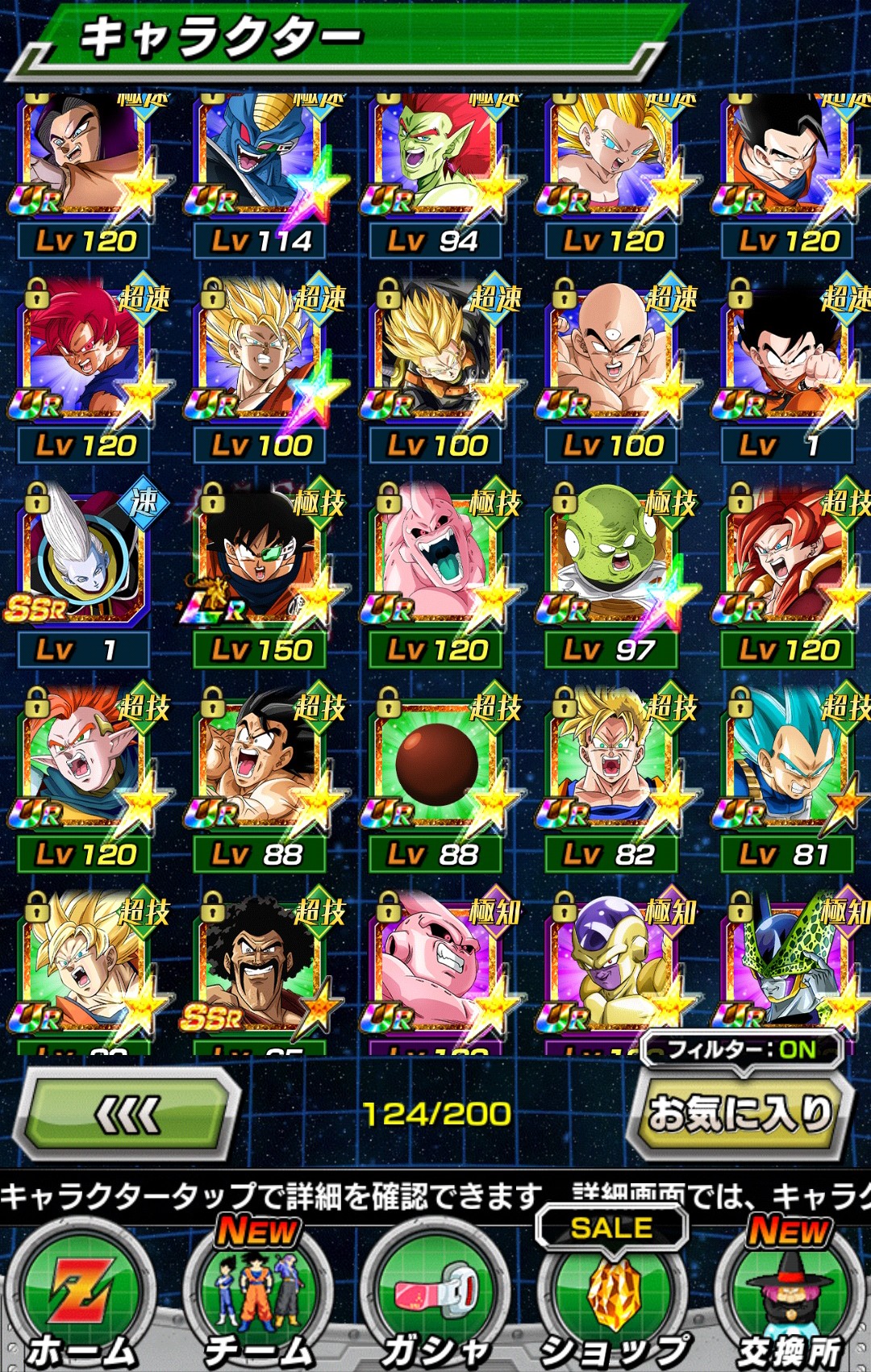Open the ガシャ gacha tab
871x1372 pixels.
click(435, 1299)
